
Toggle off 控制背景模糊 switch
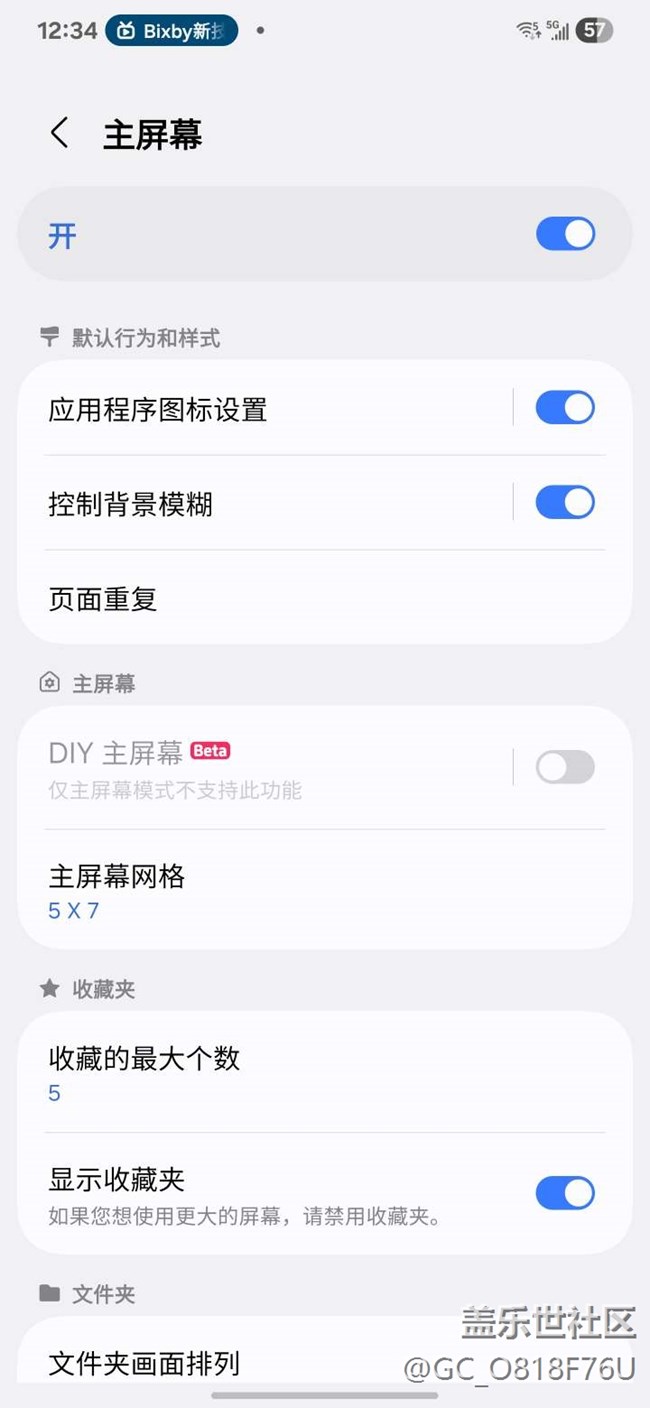point(565,502)
